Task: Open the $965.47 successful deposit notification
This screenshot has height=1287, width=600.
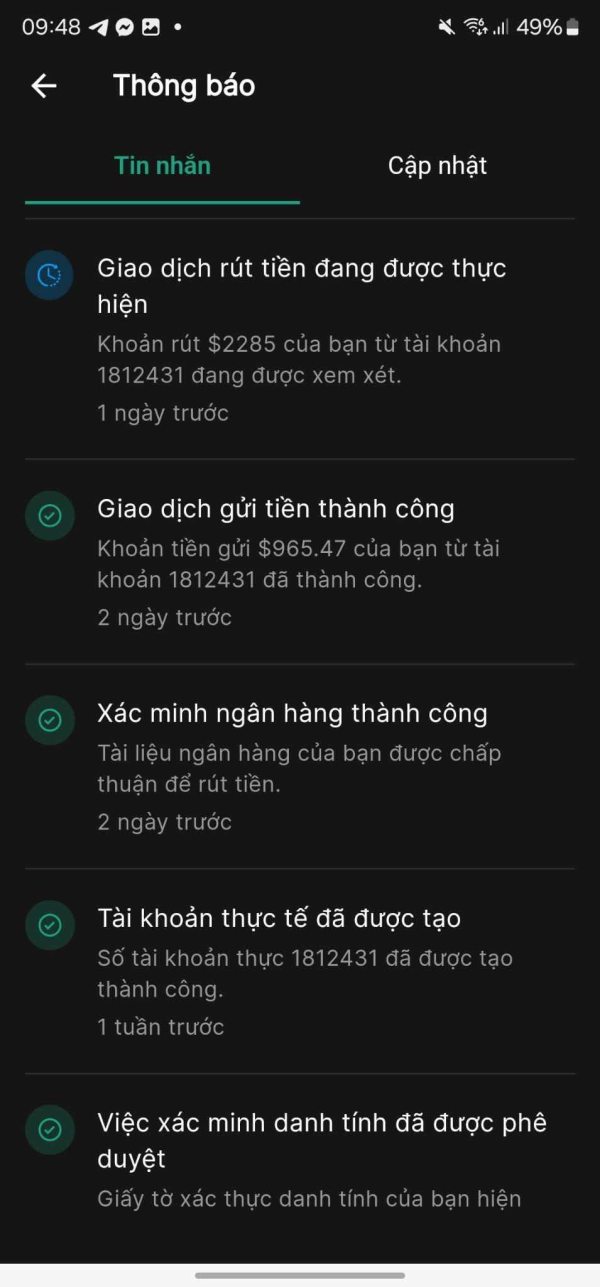Action: [x=300, y=562]
